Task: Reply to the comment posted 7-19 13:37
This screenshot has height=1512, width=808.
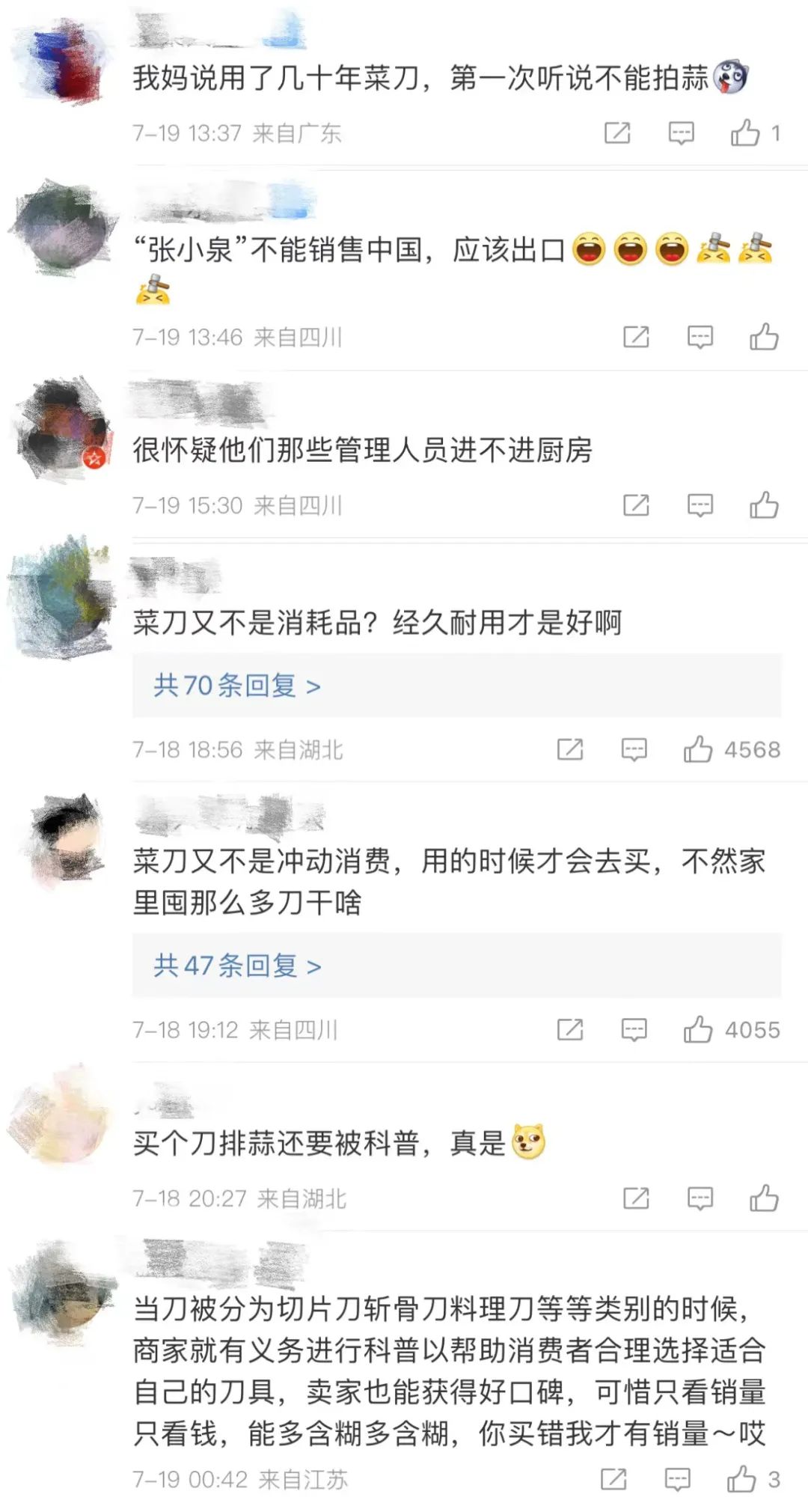Action: tap(681, 133)
